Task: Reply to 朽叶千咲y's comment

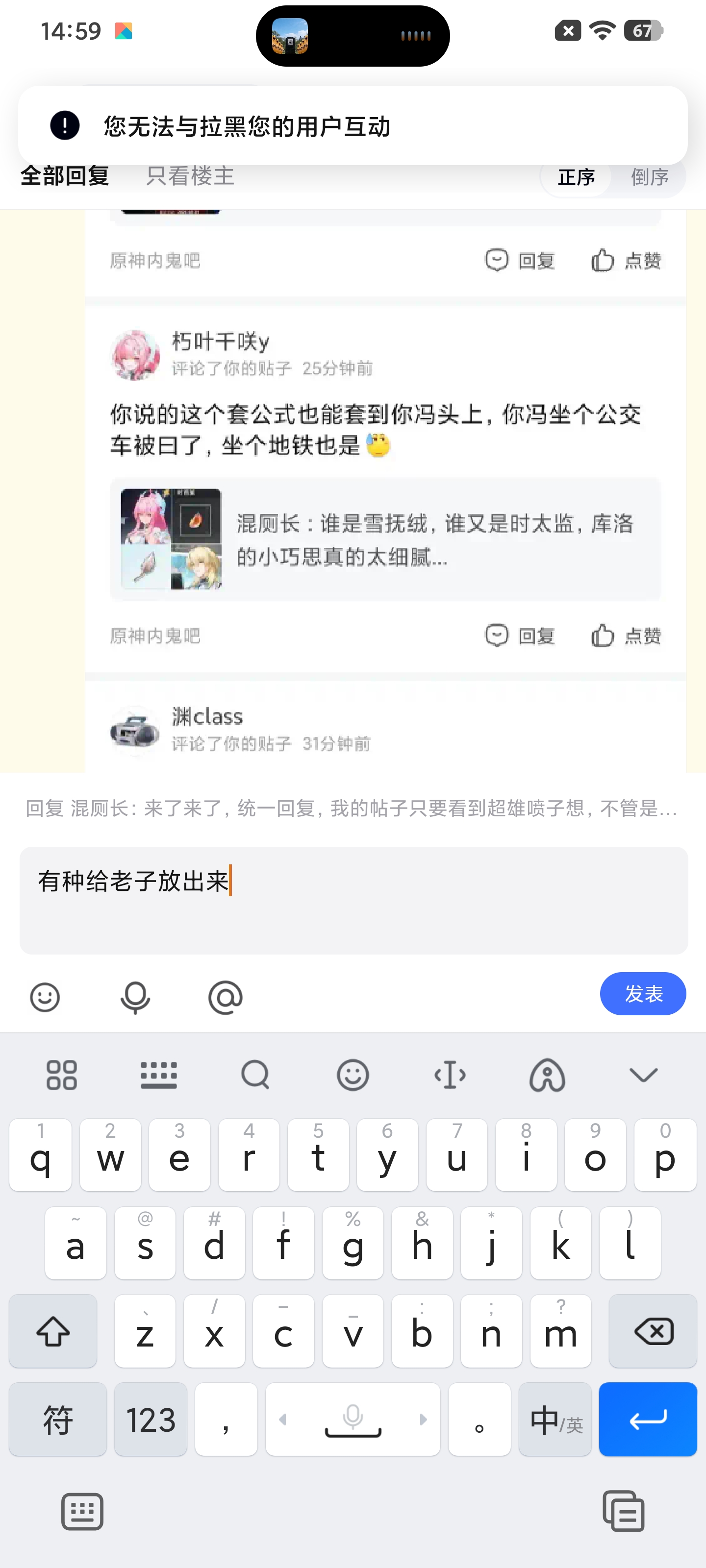Action: (520, 636)
